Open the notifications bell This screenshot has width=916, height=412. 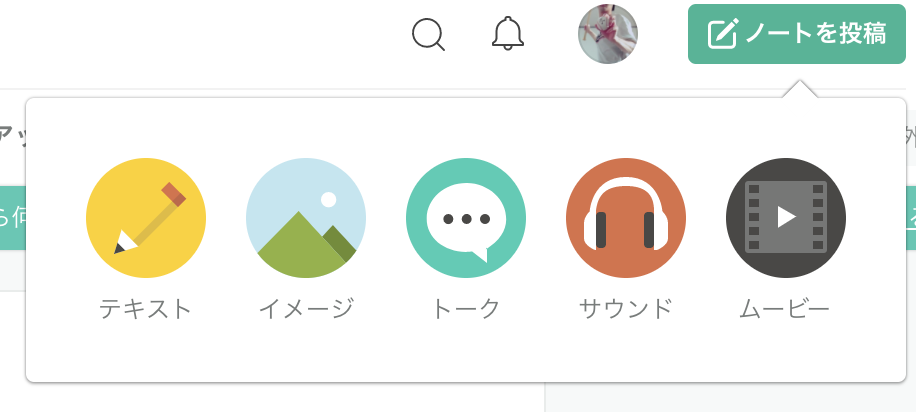(x=508, y=34)
